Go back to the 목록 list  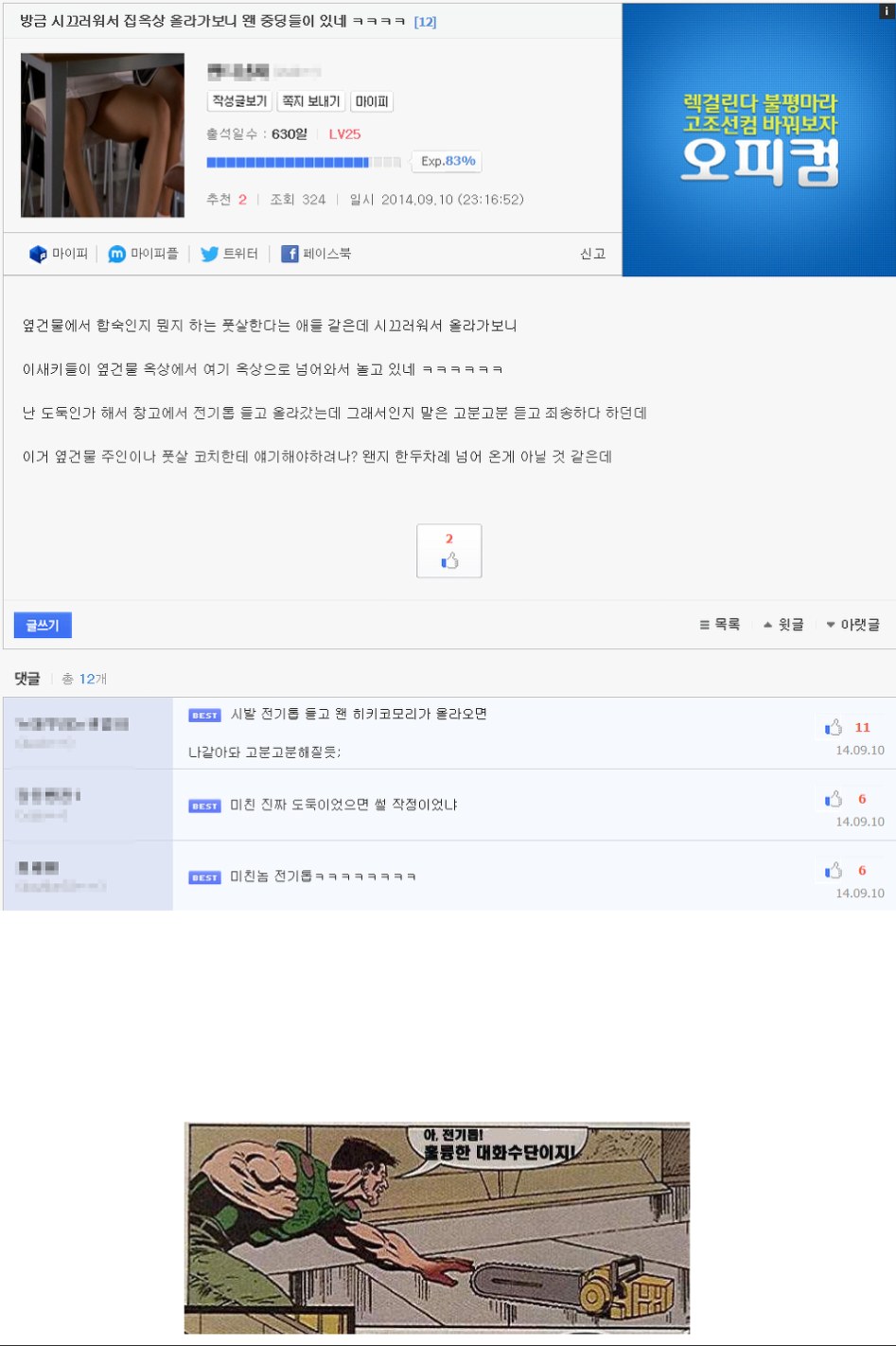(719, 625)
